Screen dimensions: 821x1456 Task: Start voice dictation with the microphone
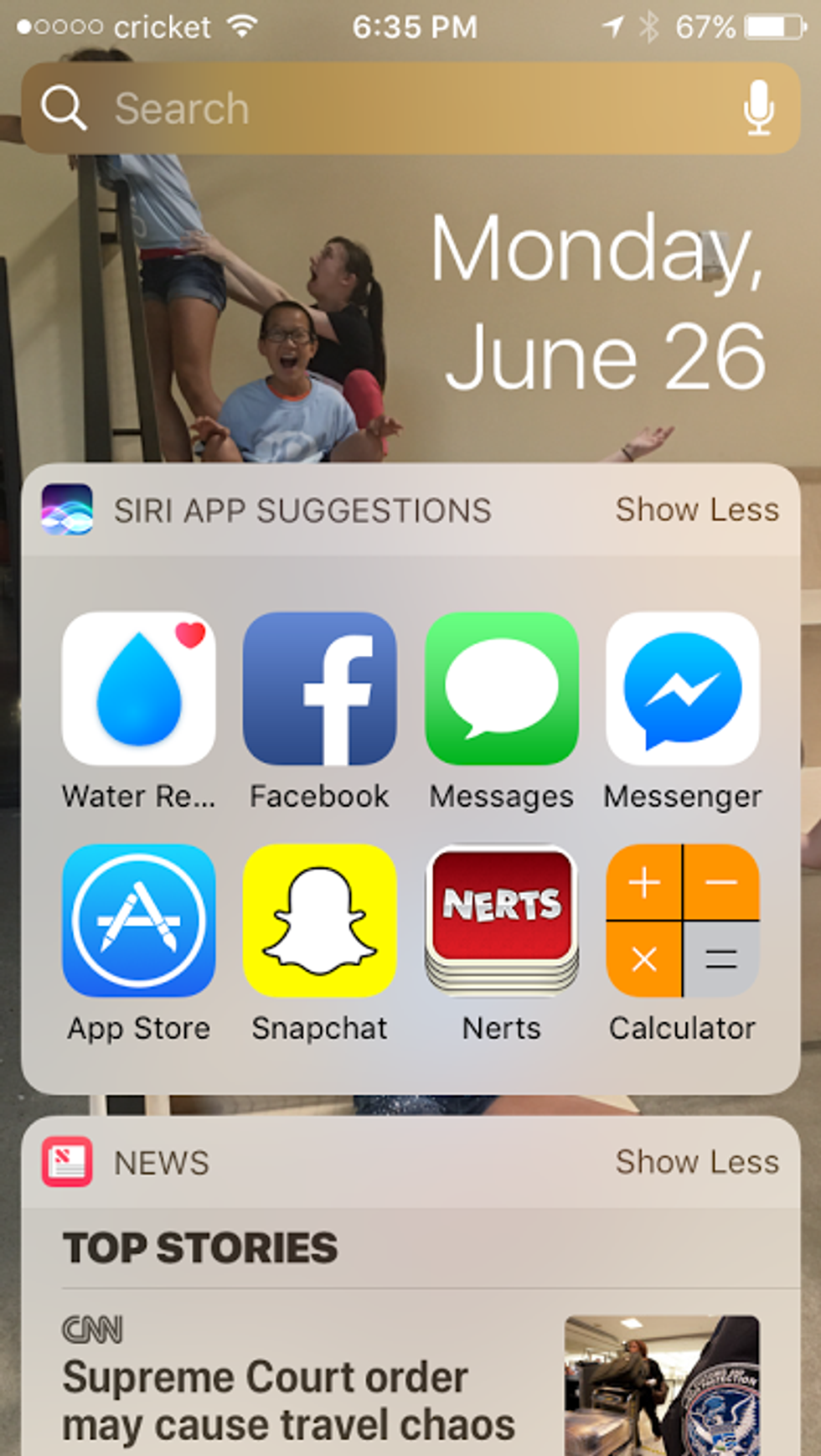(758, 108)
